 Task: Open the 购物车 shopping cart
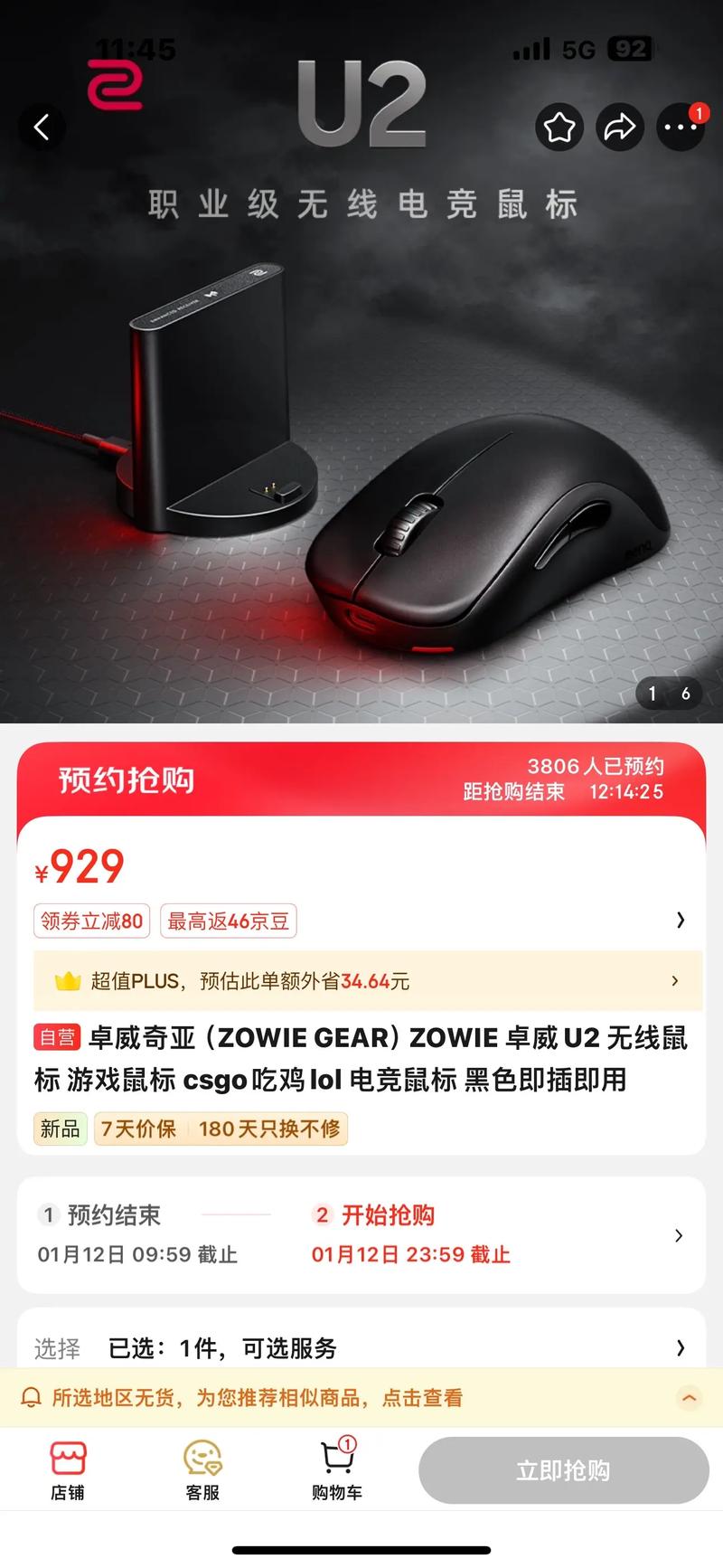click(x=337, y=1471)
